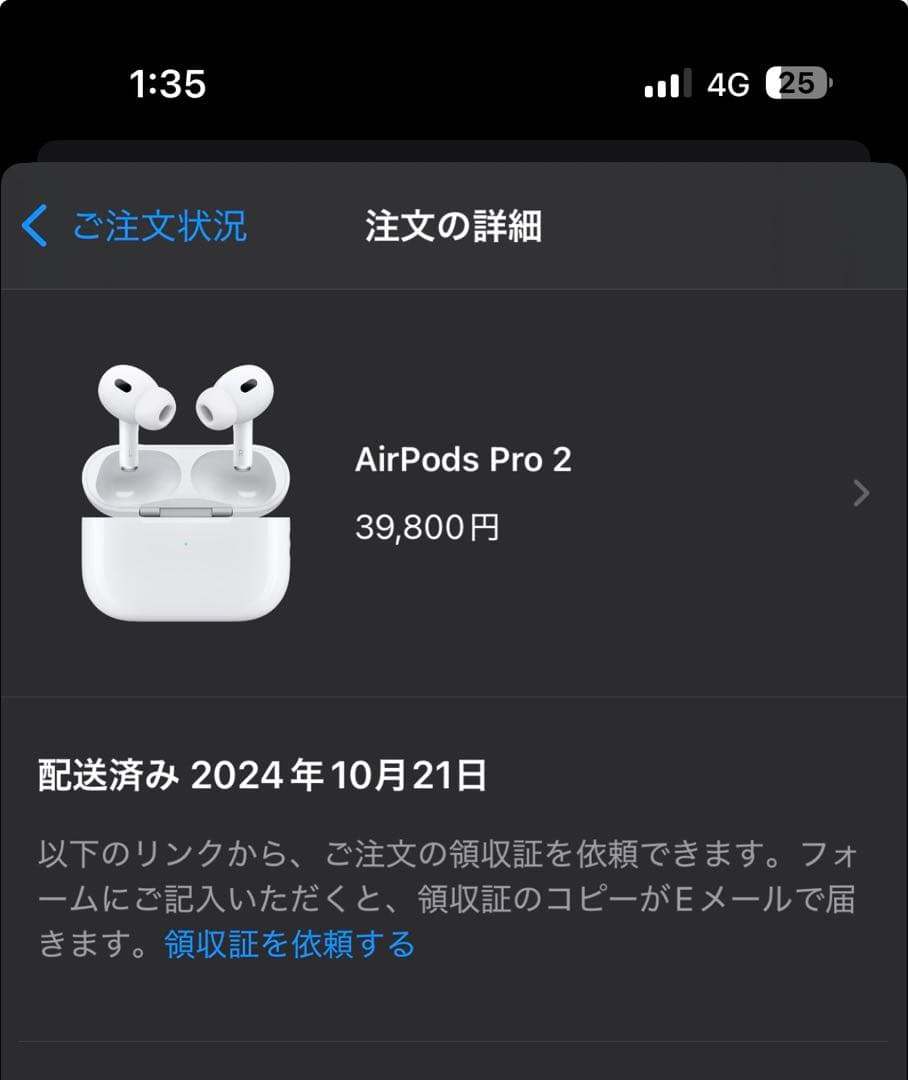
Task: Tap the 4G network status icon
Action: [730, 86]
